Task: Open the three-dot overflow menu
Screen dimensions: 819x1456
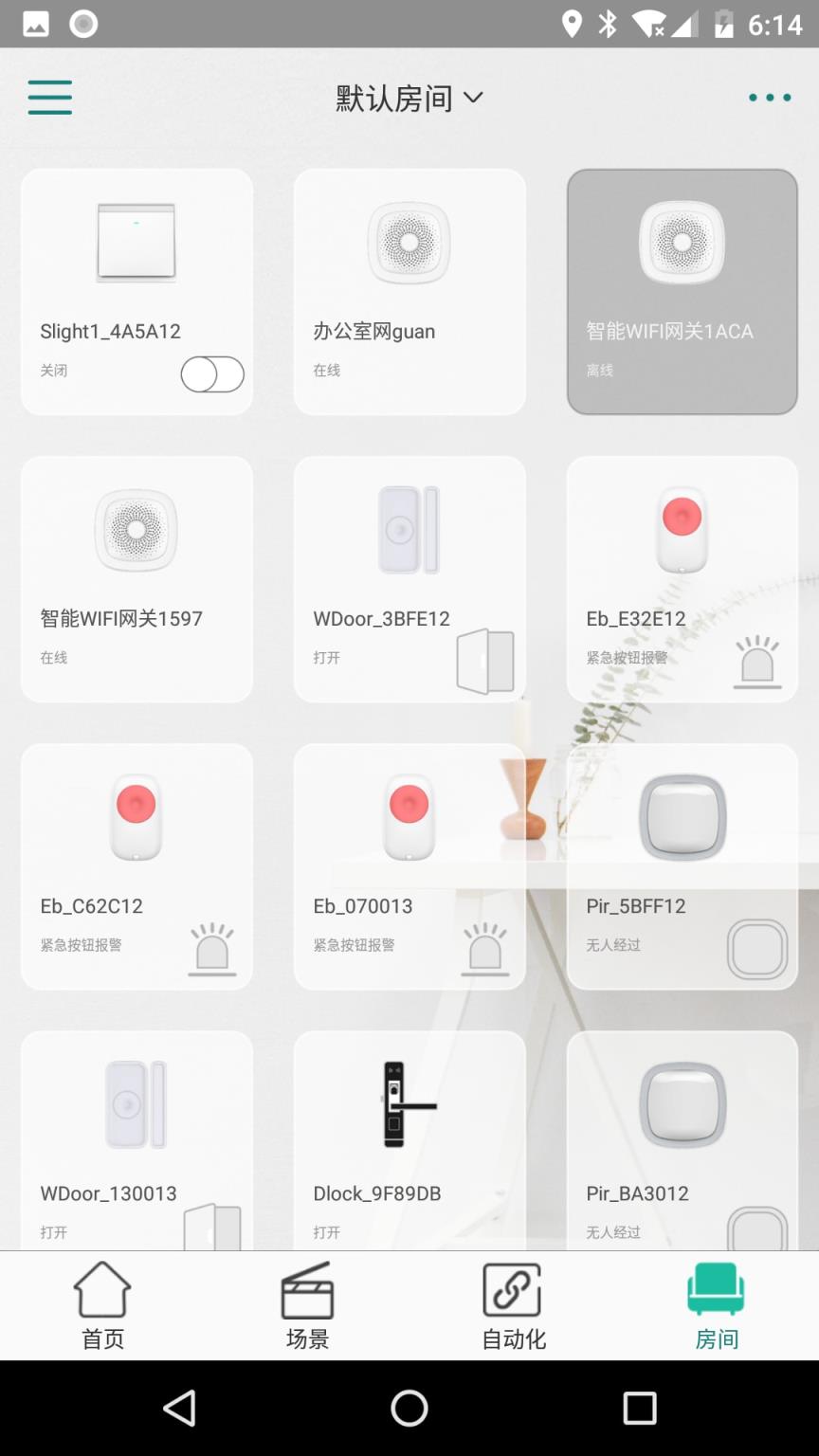Action: click(769, 98)
